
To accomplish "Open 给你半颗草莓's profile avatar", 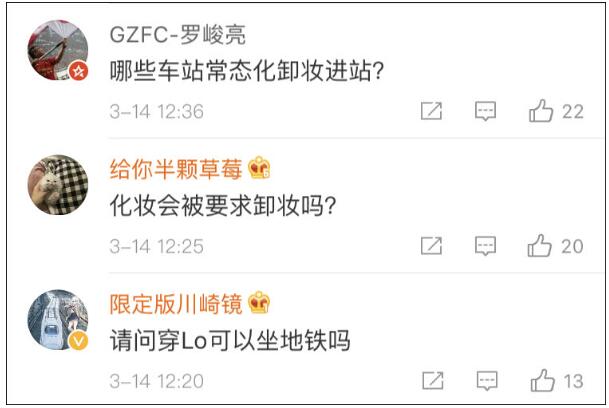I will (58, 184).
